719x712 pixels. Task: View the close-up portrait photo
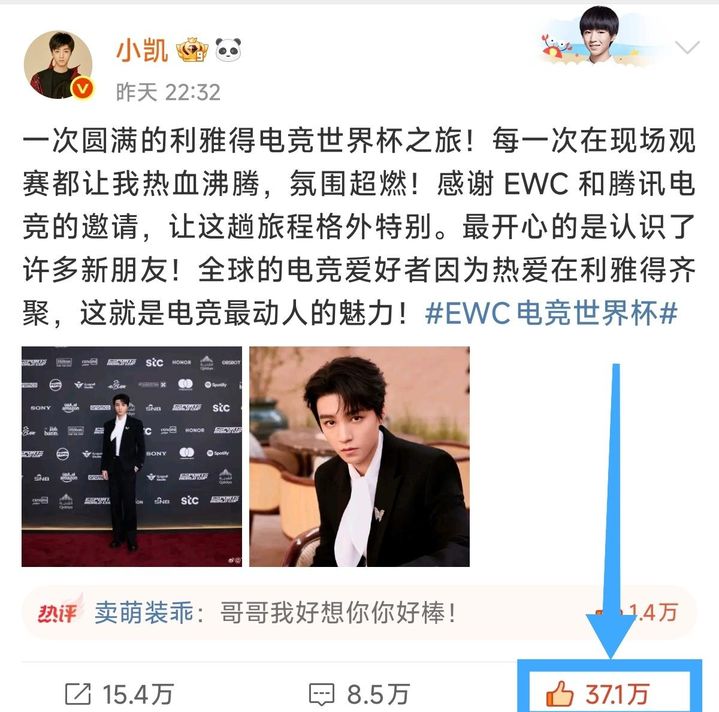pyautogui.click(x=359, y=456)
